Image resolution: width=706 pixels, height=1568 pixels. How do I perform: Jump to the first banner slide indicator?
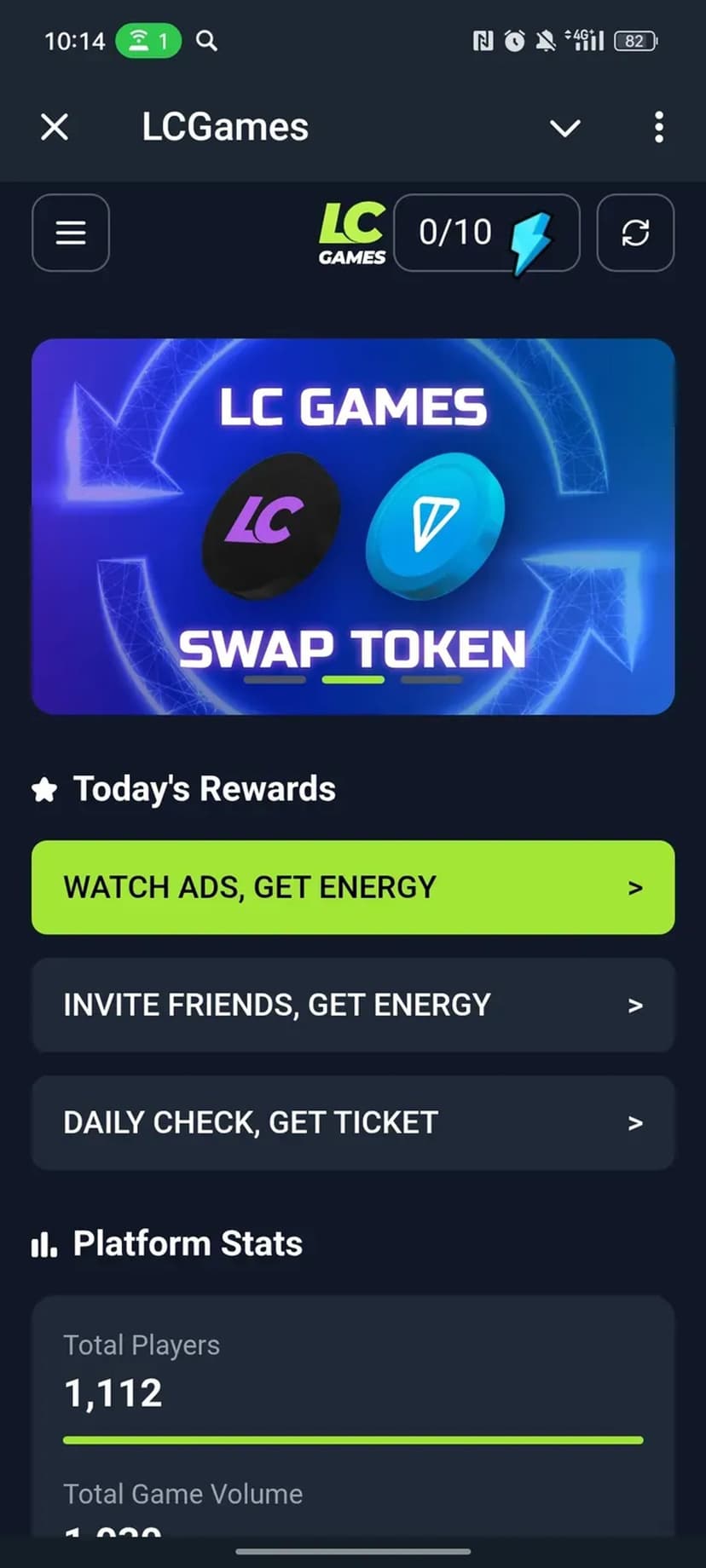point(275,680)
